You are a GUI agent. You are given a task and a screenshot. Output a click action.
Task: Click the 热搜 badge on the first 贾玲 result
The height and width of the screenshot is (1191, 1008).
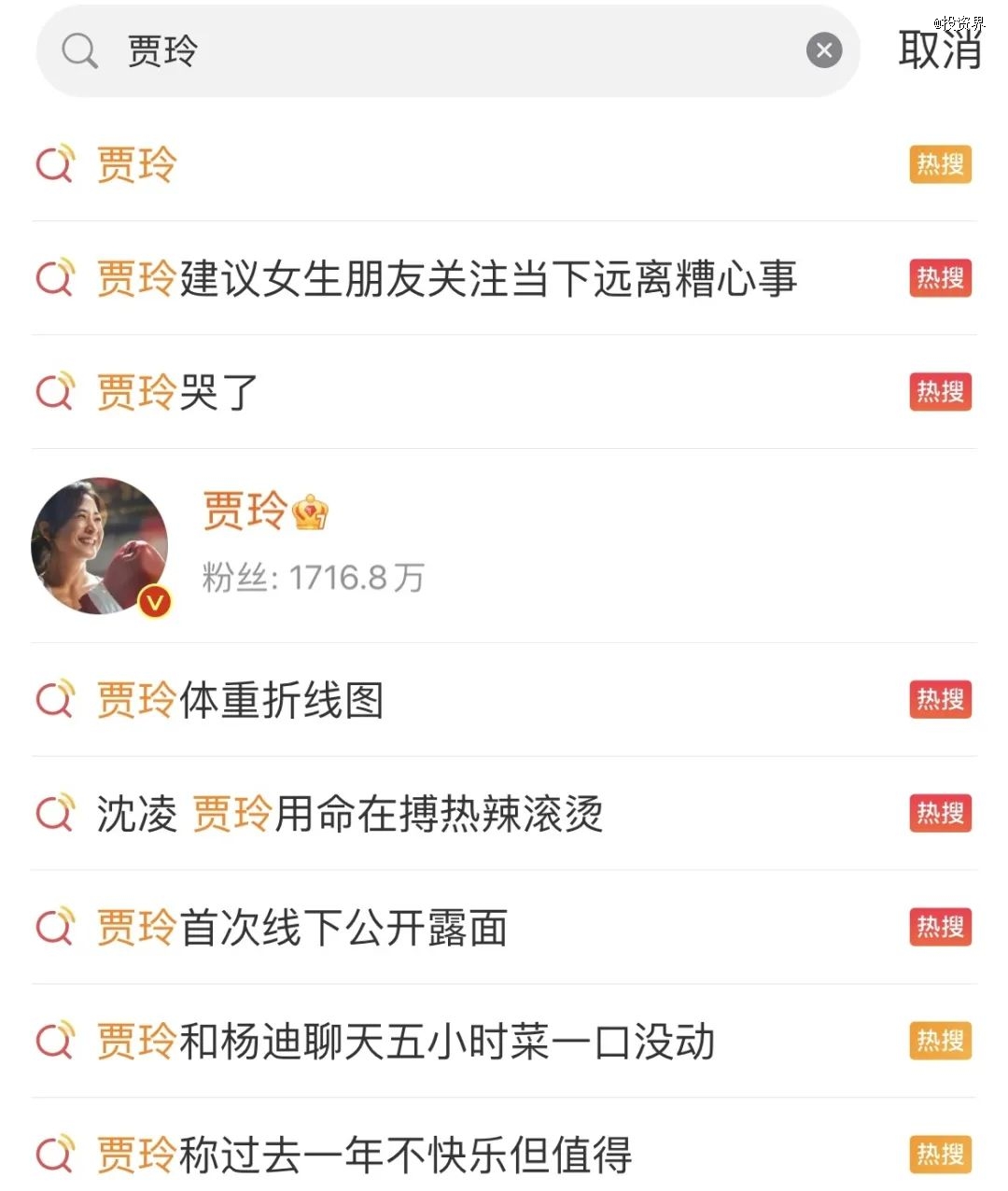click(x=940, y=164)
